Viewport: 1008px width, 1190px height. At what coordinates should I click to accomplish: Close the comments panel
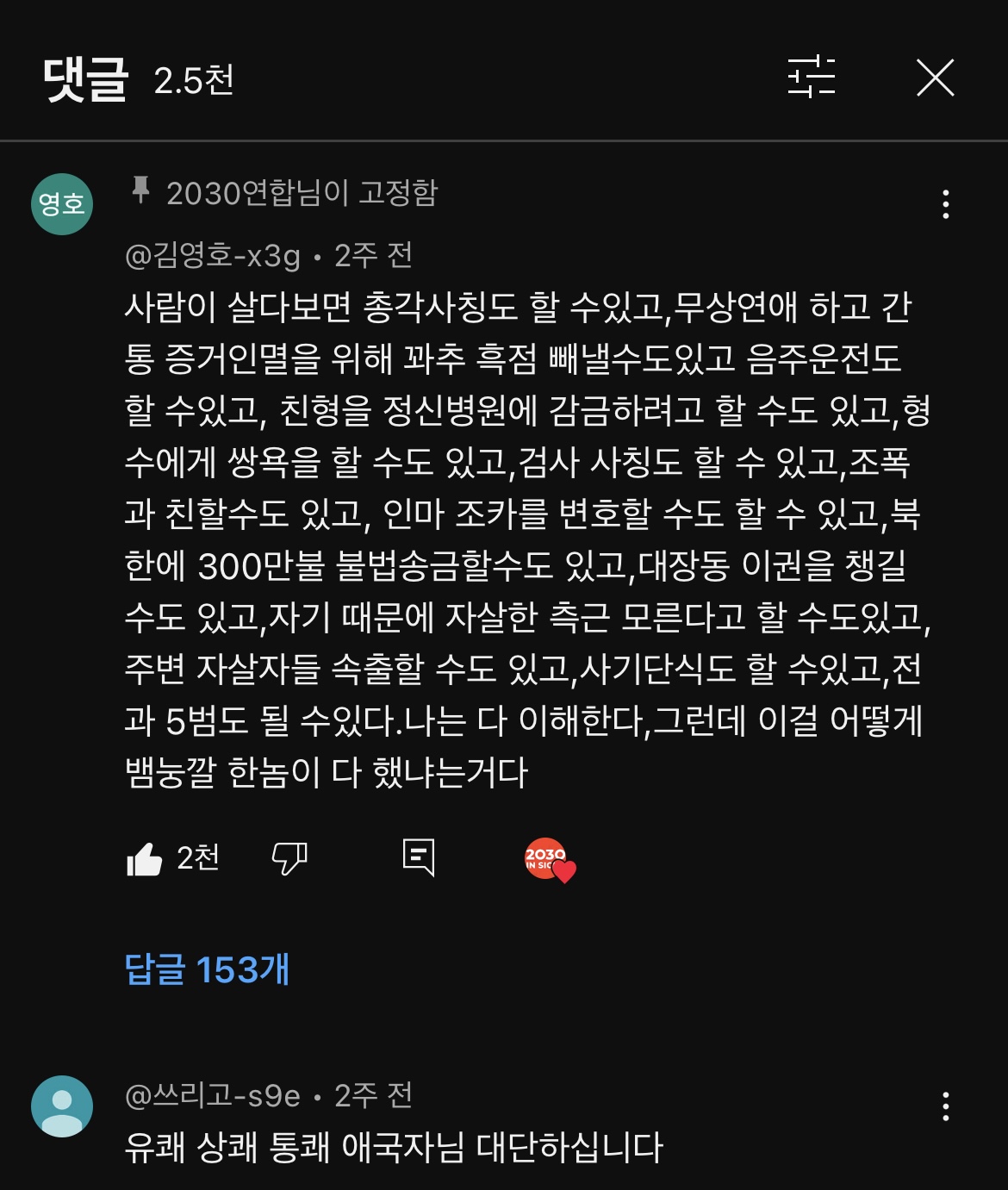tap(935, 78)
